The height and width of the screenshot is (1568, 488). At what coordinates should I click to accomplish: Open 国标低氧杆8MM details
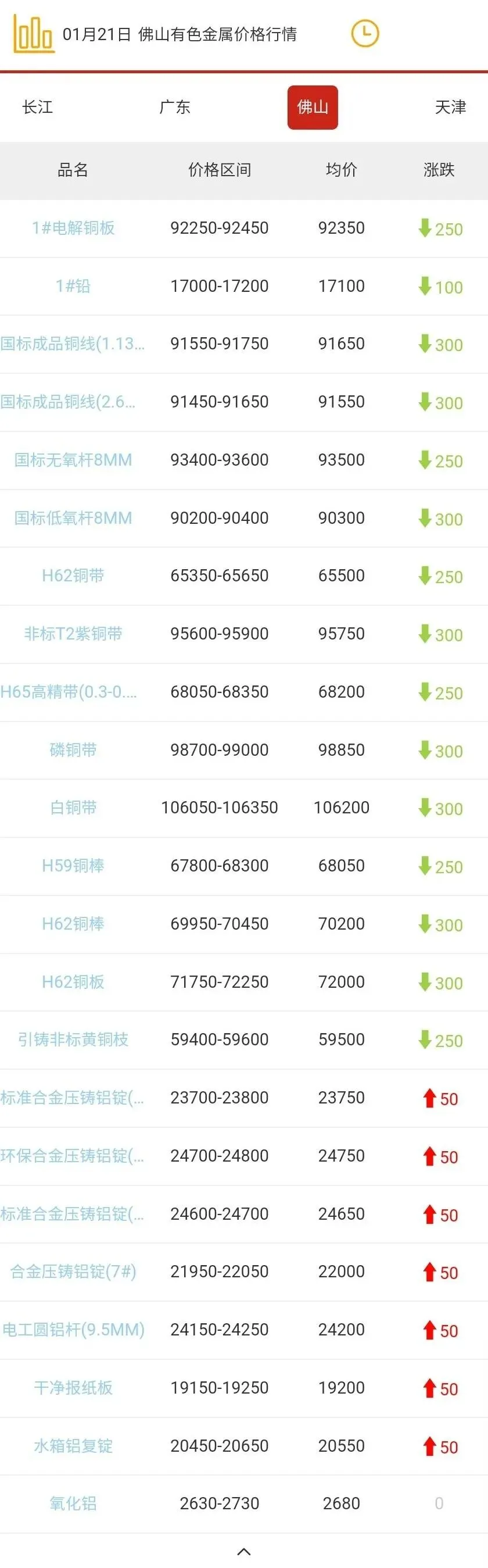[x=73, y=518]
